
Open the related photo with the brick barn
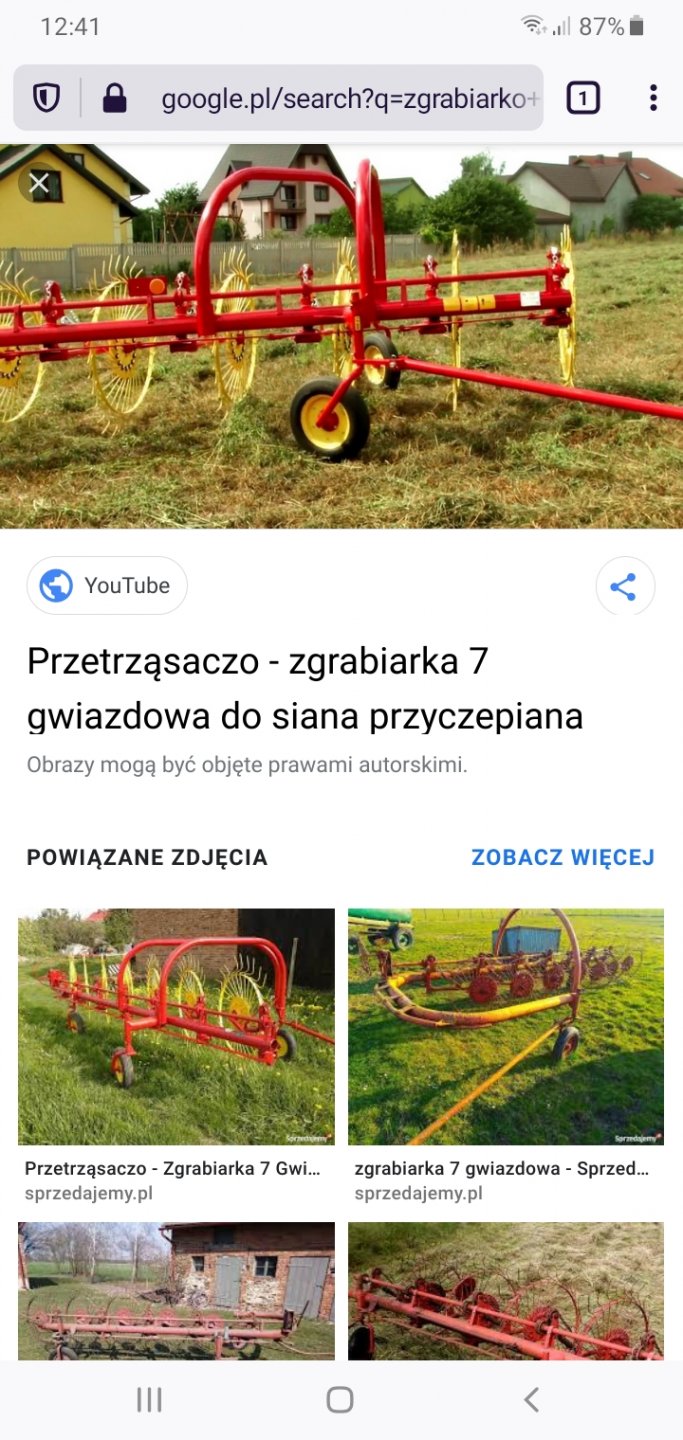(x=176, y=1290)
